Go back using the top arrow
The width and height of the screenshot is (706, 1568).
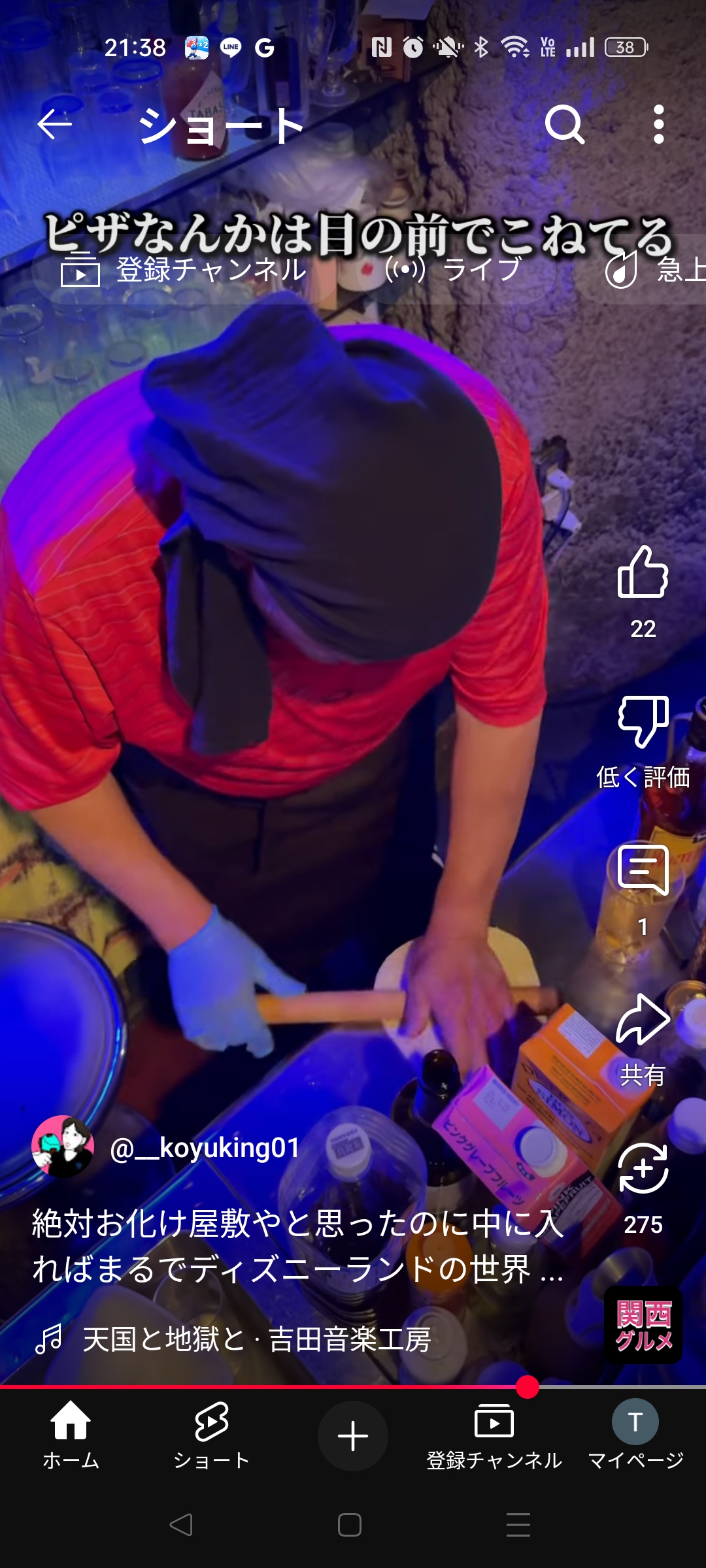click(x=54, y=124)
